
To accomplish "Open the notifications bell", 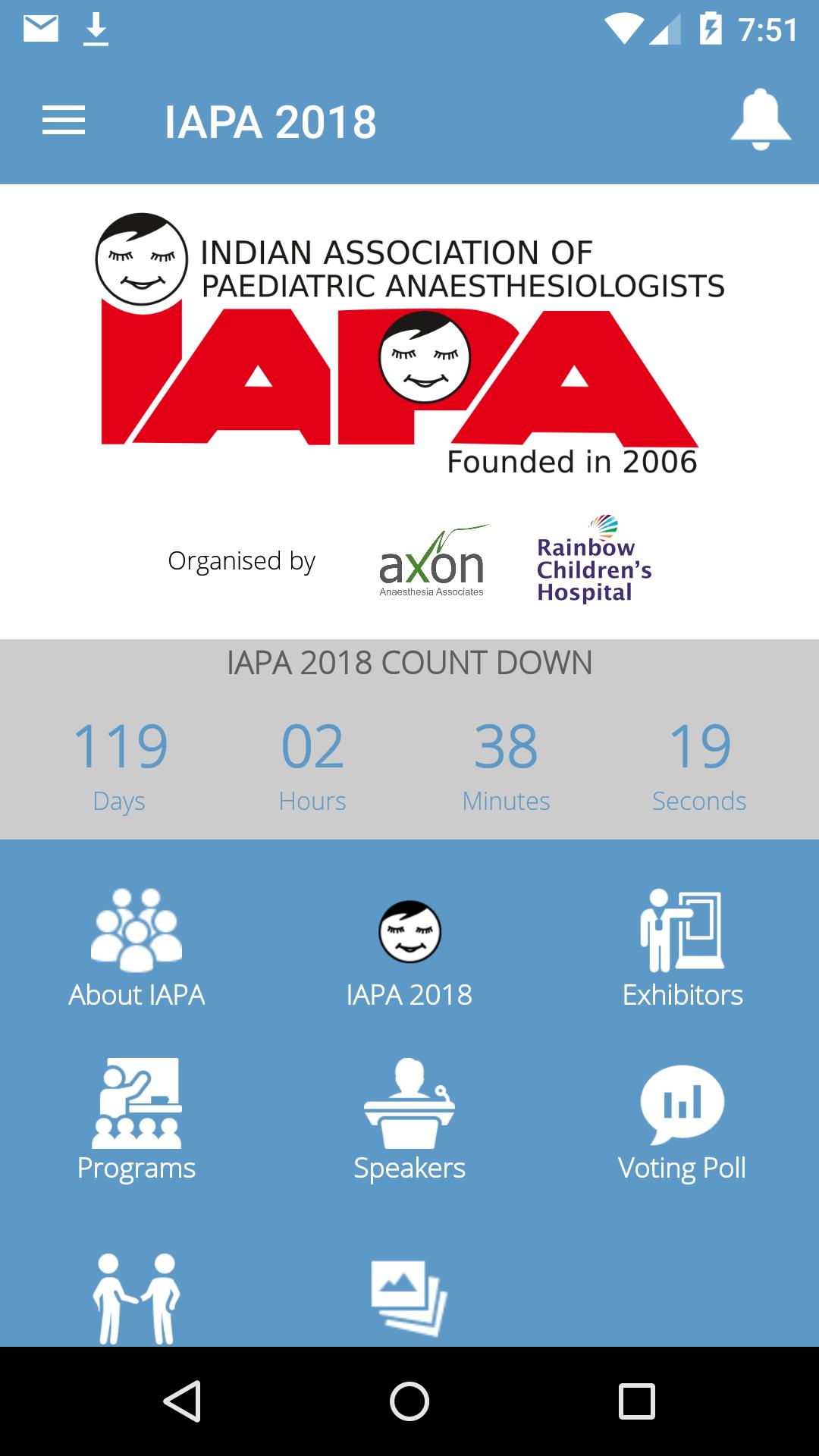I will pos(760,121).
